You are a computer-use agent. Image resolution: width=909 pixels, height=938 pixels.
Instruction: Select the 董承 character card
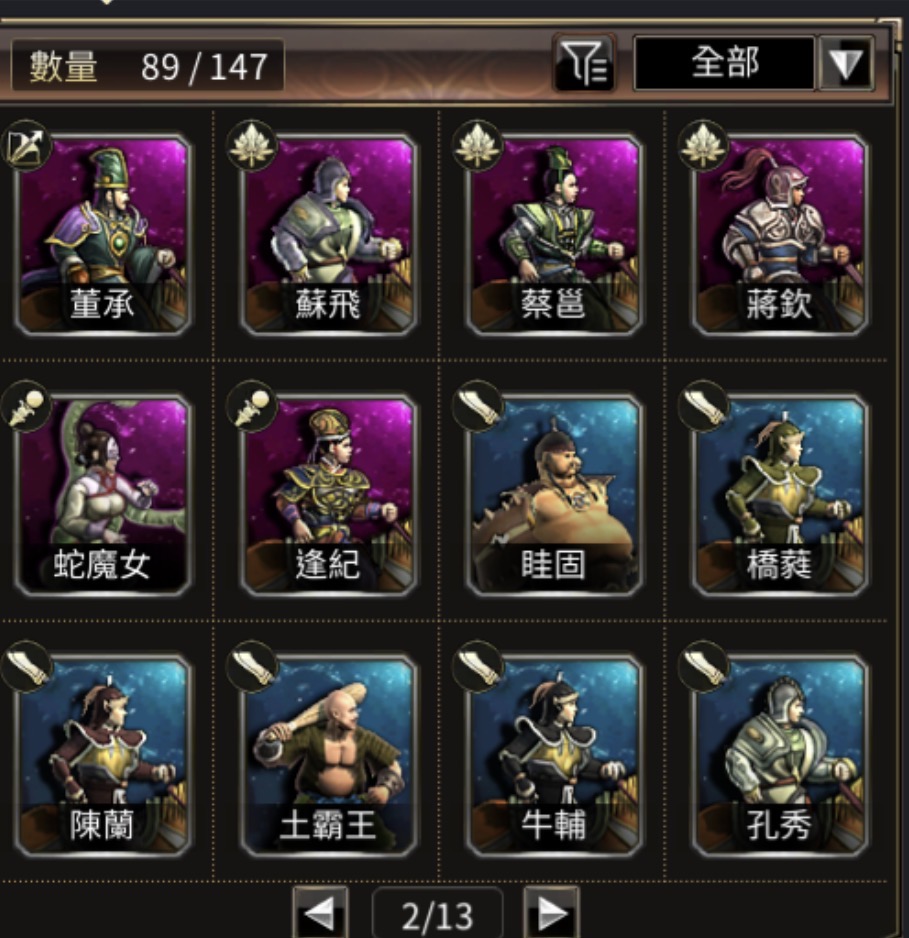(x=103, y=236)
